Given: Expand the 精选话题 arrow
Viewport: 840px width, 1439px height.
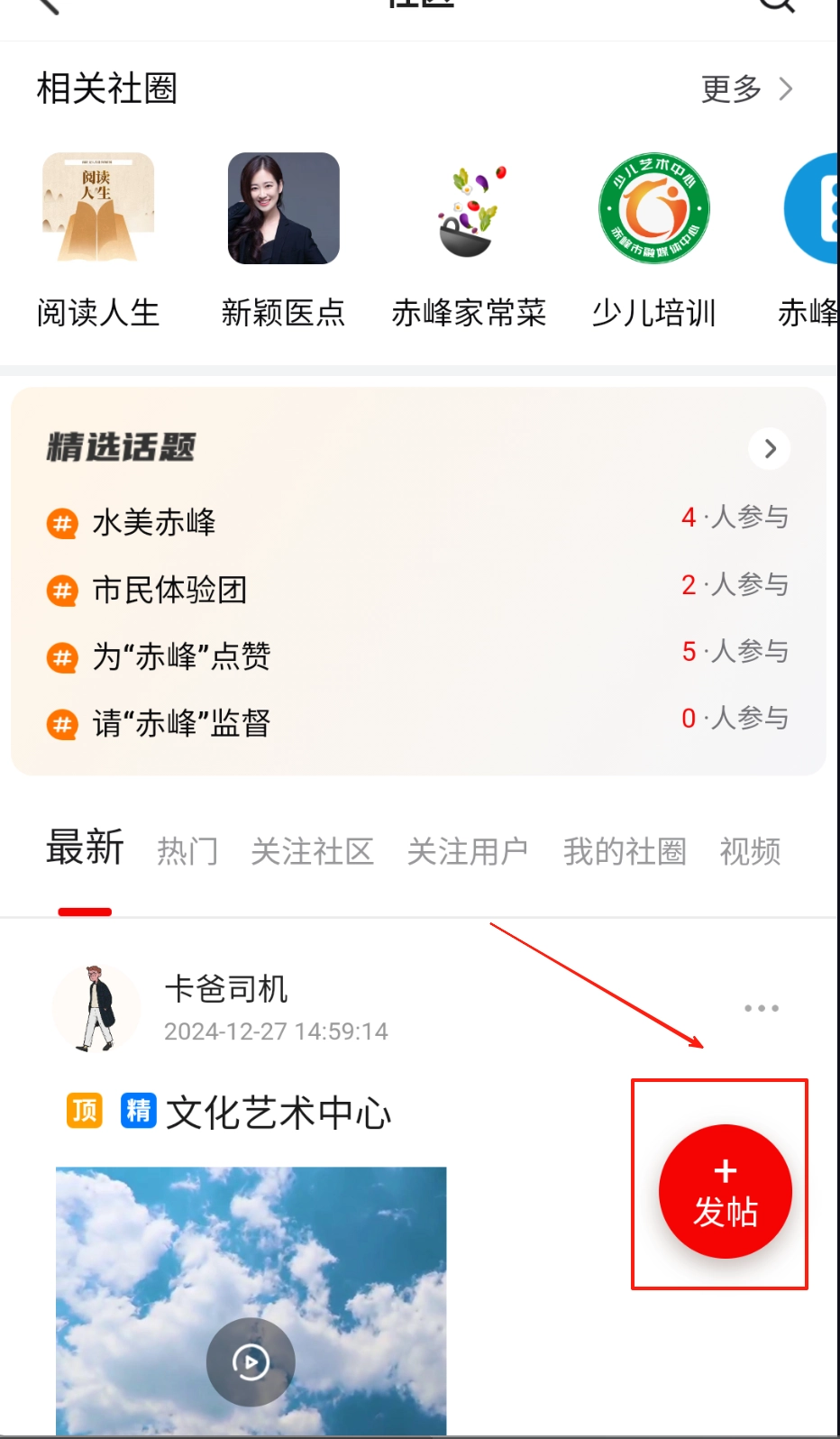Looking at the screenshot, I should 769,448.
